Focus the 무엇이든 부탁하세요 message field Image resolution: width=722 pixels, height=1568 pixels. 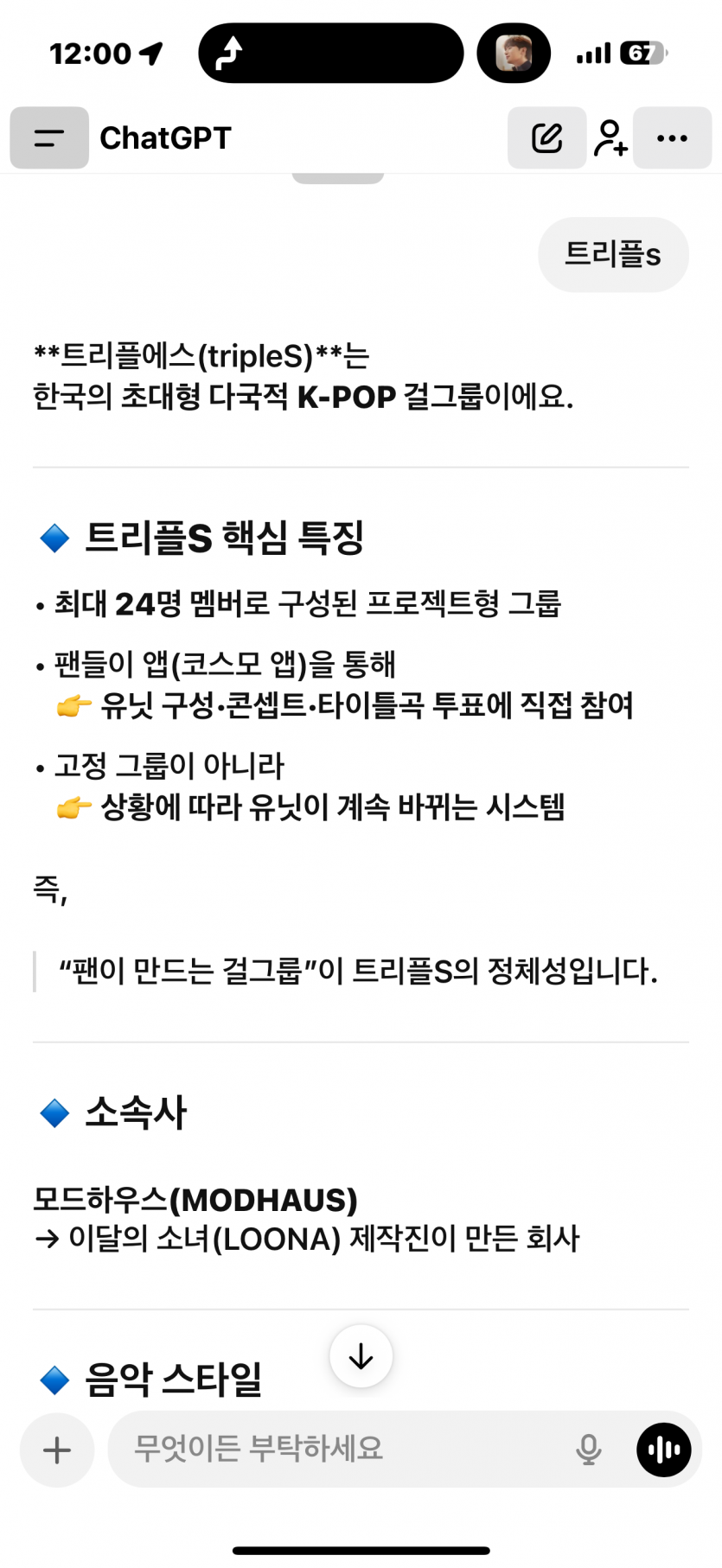(346, 1448)
